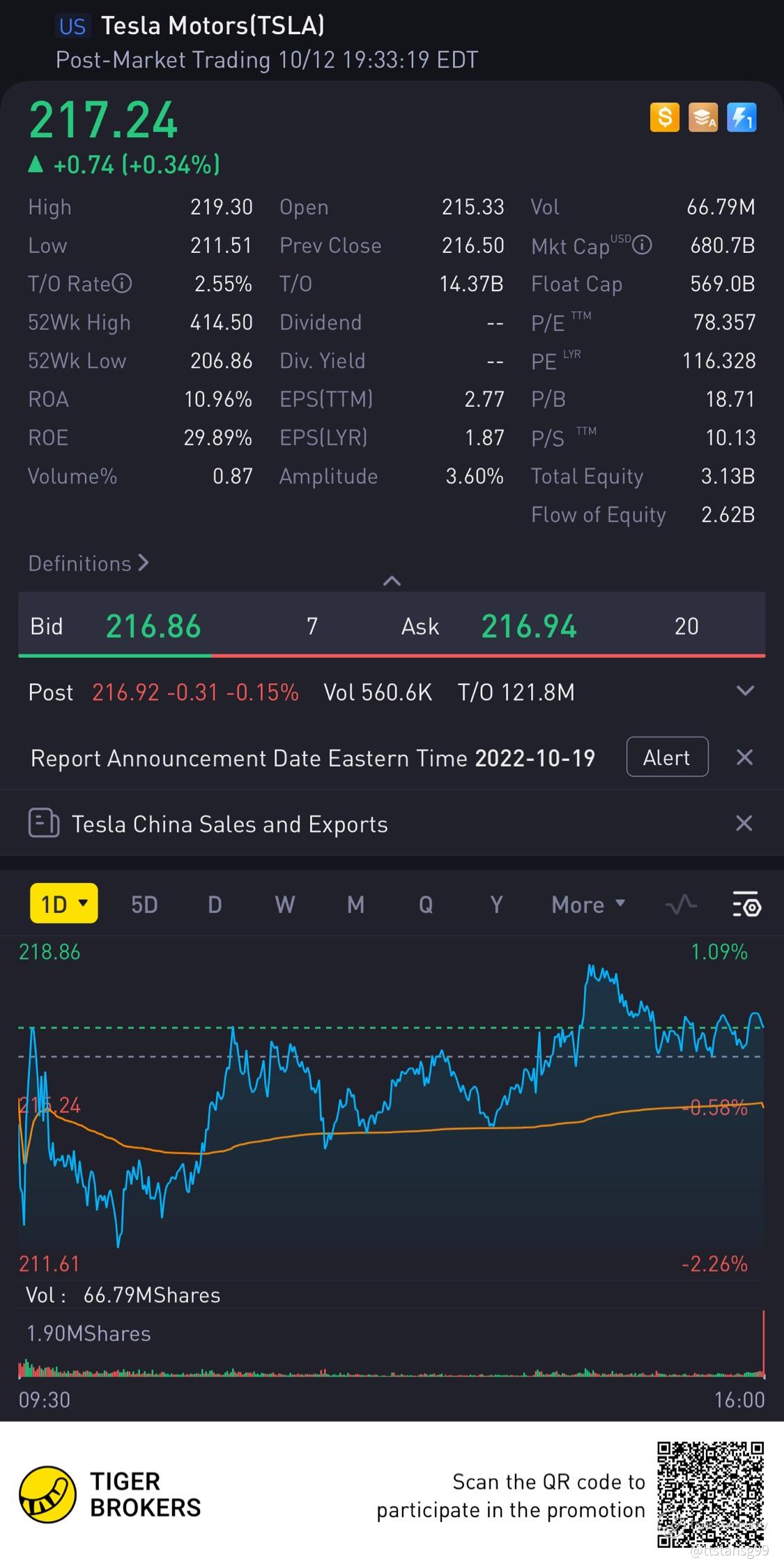Viewport: 784px width, 1568px height.
Task: Tap the orange dollar sign badge
Action: [x=665, y=117]
